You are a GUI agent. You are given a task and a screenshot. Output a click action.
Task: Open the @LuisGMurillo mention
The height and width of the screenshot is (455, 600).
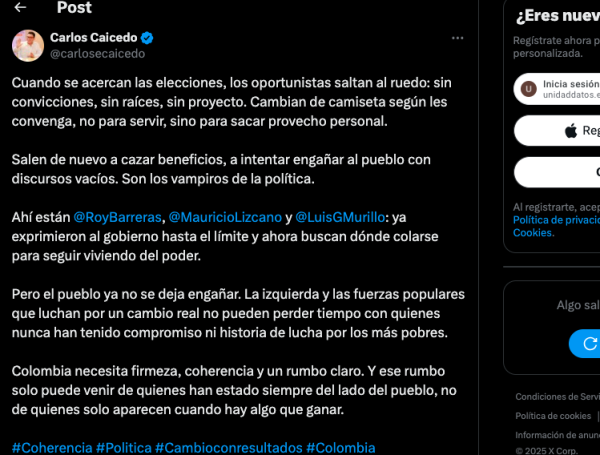(343, 216)
